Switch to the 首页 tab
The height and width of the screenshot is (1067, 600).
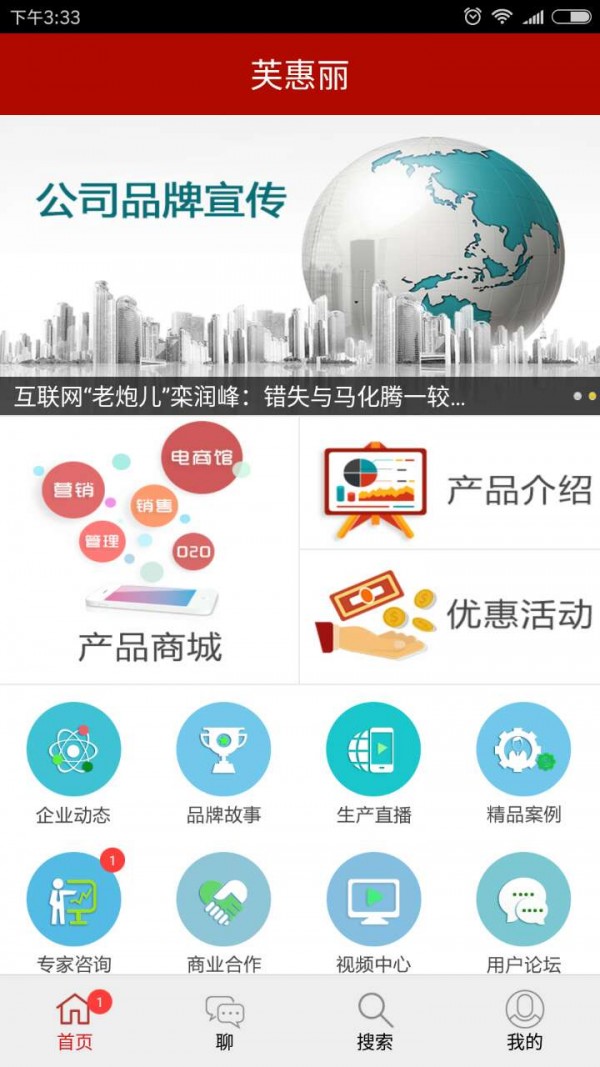coord(75,1021)
